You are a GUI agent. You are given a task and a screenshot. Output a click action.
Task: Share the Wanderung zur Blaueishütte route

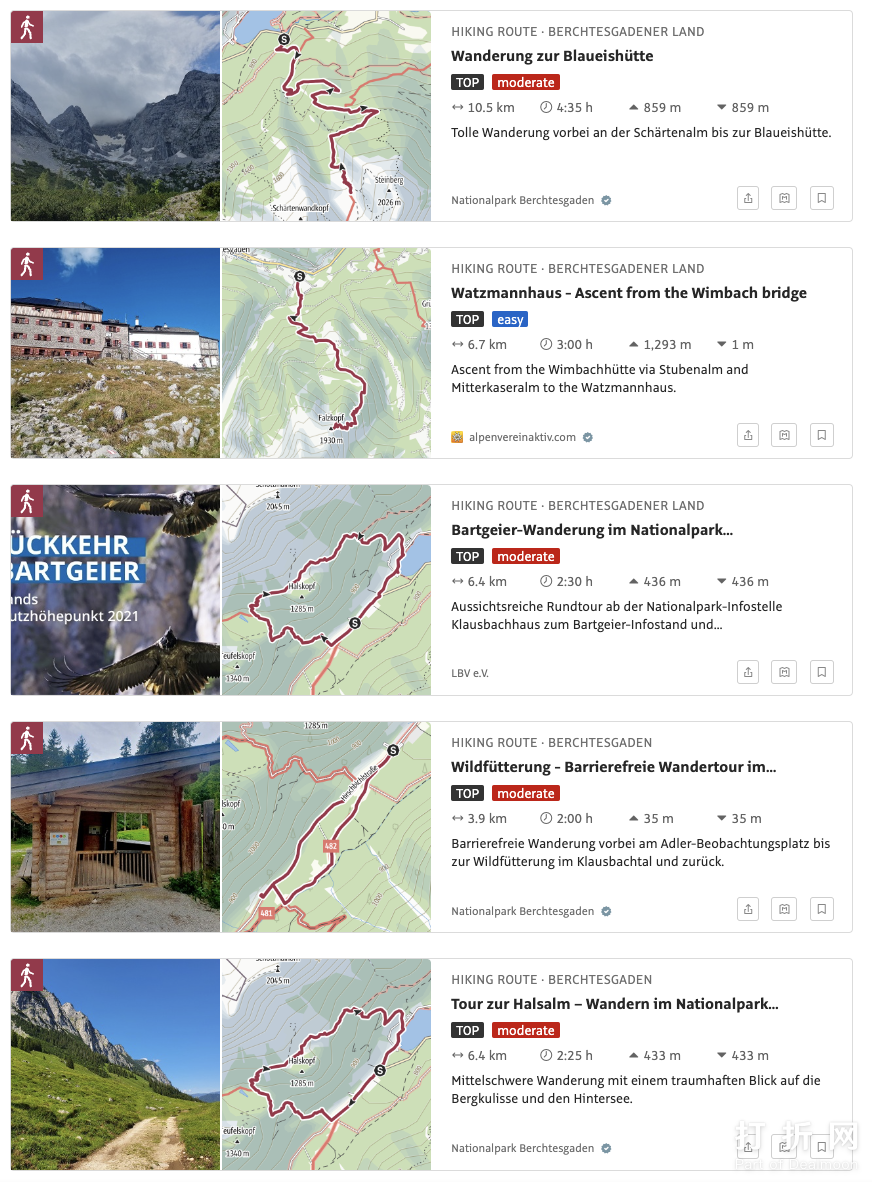click(x=748, y=198)
